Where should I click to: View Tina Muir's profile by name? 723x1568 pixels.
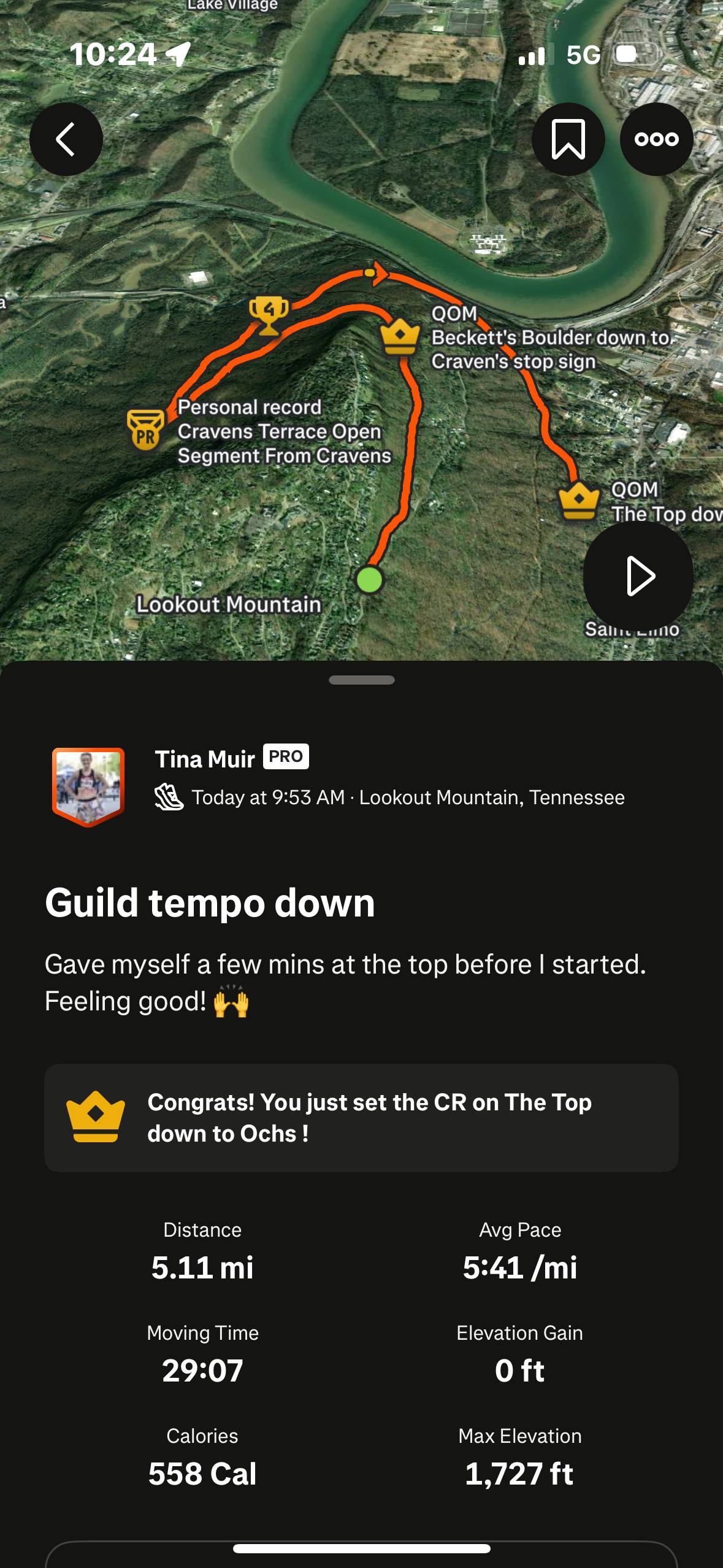[x=205, y=759]
